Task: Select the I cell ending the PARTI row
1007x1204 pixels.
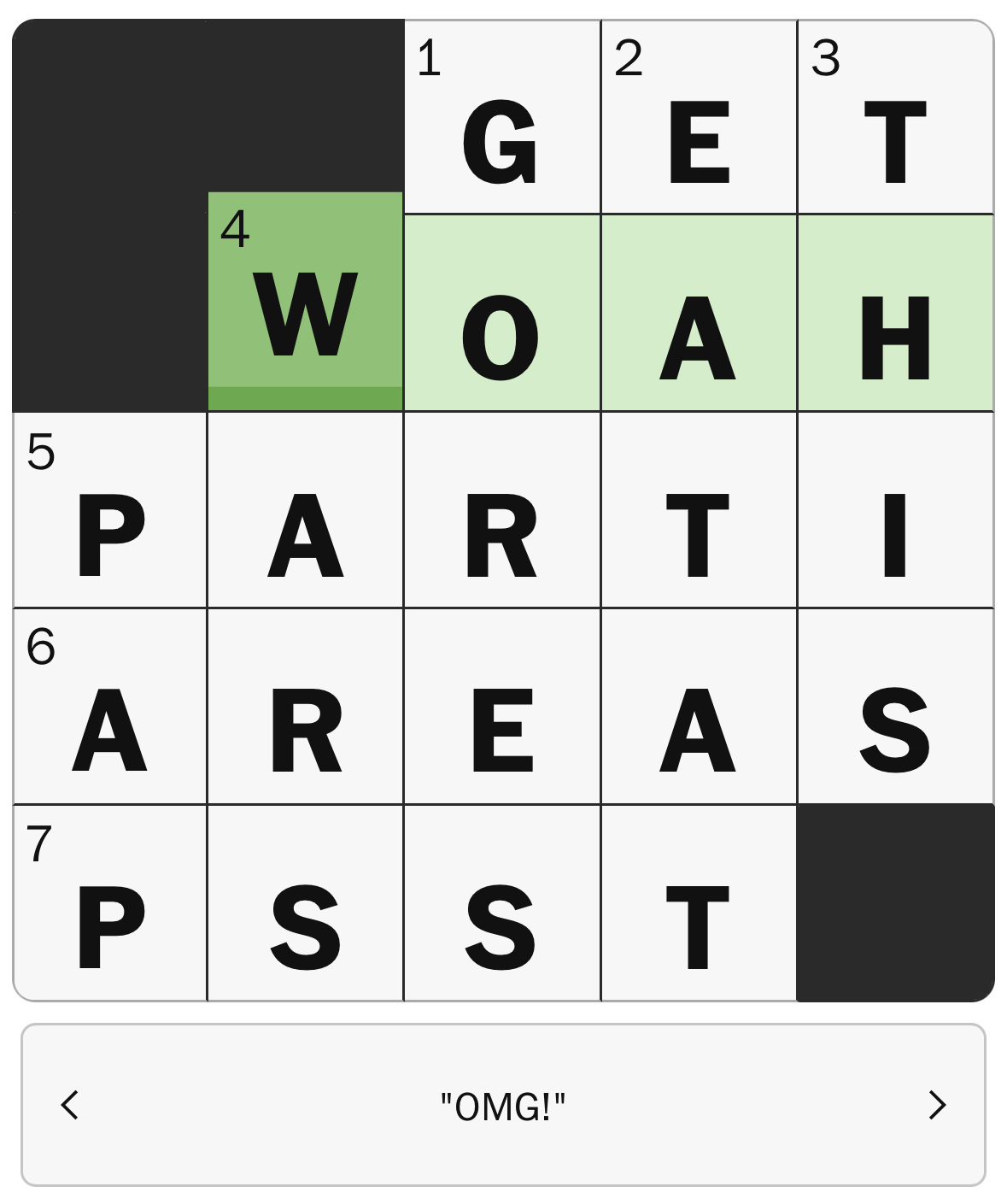Action: coord(895,510)
